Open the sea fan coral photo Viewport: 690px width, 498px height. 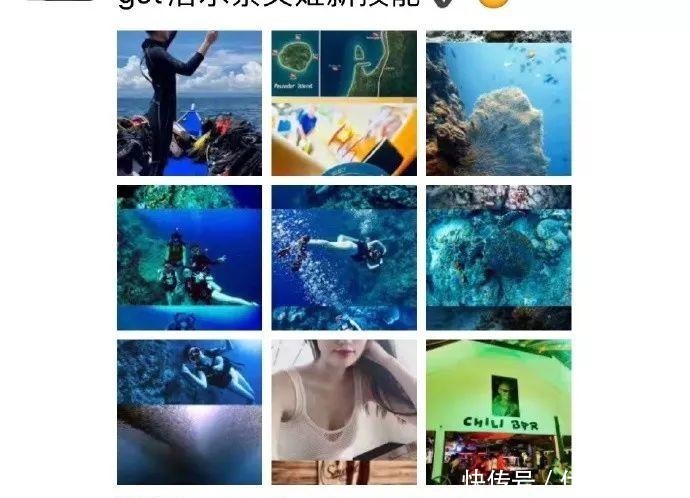(x=498, y=103)
